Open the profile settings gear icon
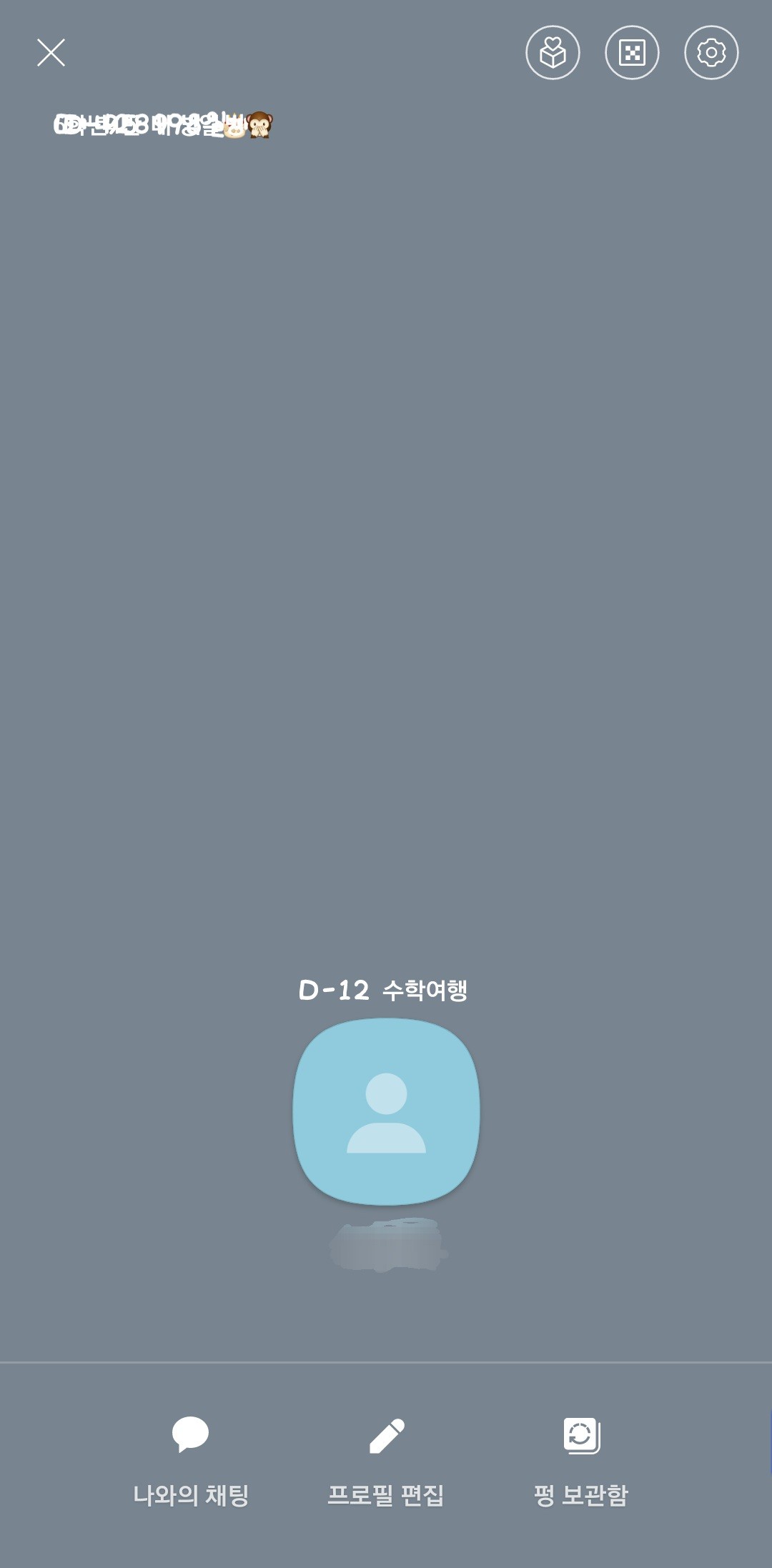 click(x=710, y=51)
